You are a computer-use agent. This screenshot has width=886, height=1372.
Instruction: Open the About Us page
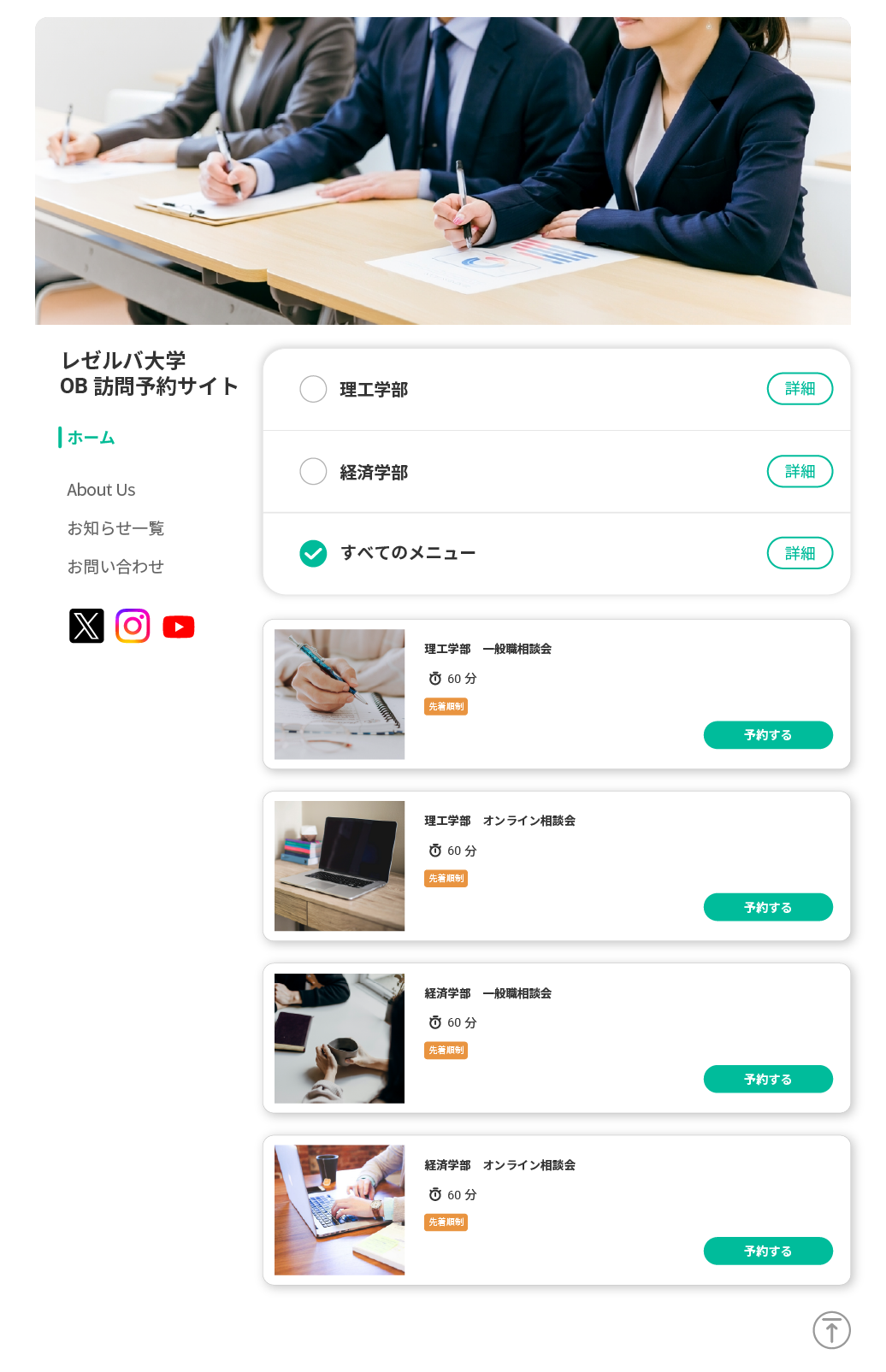(x=101, y=490)
